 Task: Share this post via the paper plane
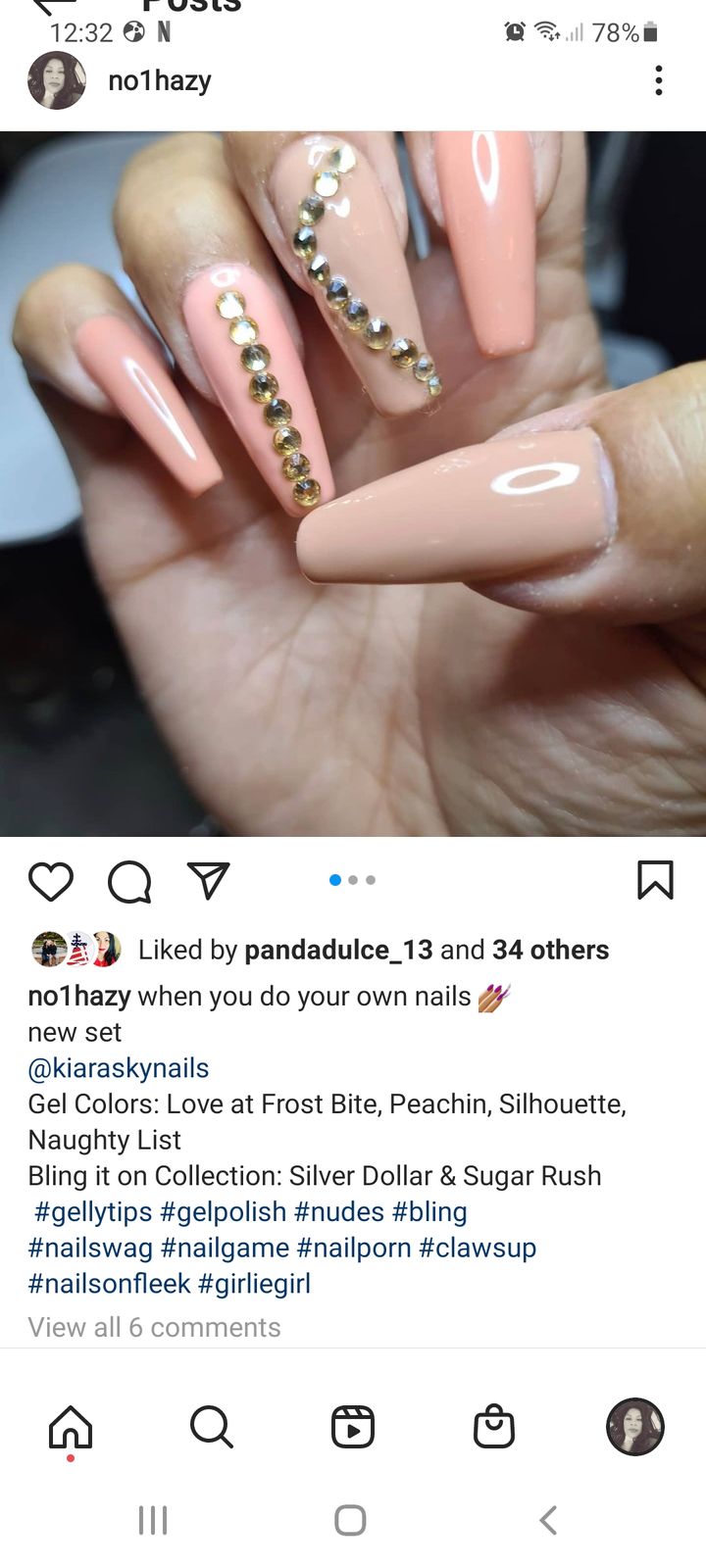point(208,881)
